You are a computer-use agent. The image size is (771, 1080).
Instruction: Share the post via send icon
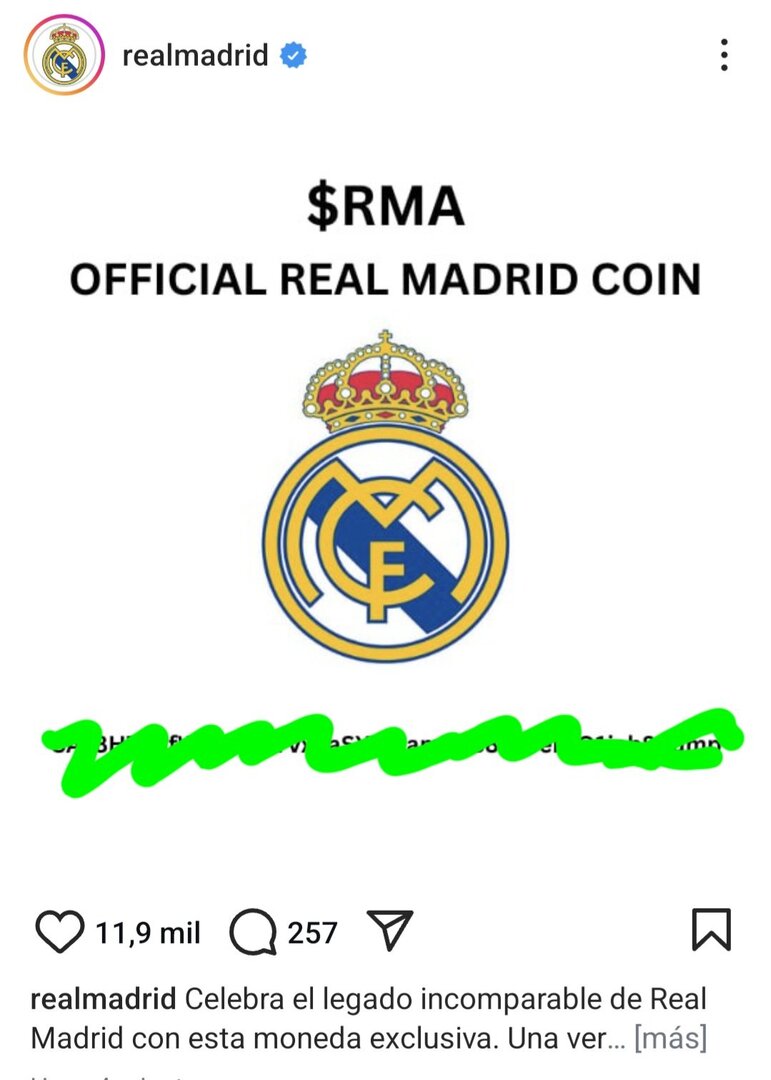[x=390, y=932]
